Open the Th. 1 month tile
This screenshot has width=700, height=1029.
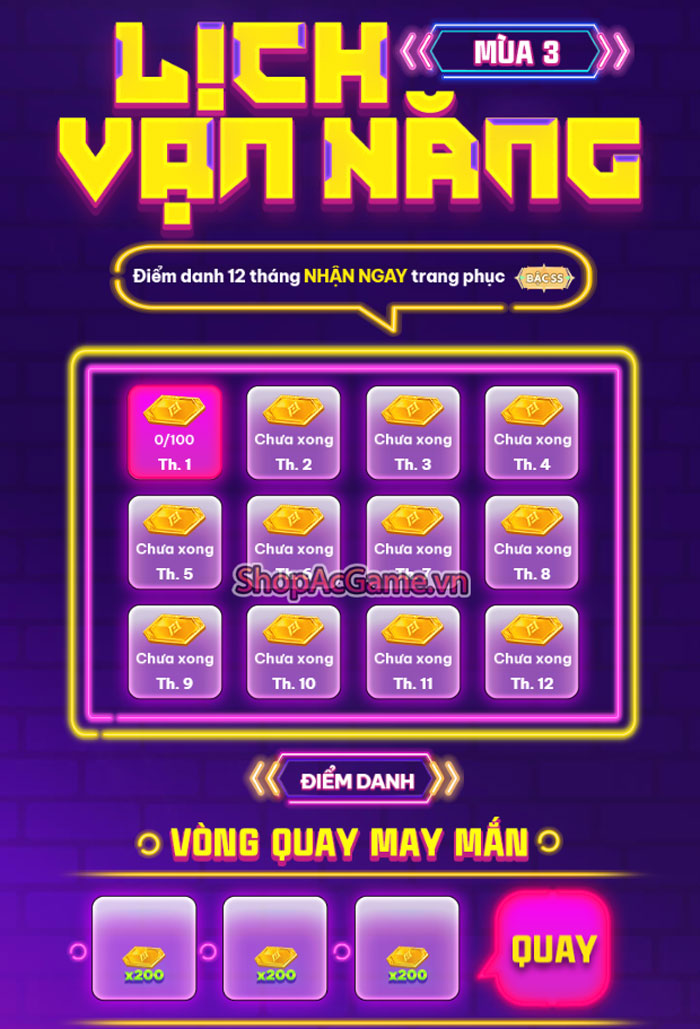pyautogui.click(x=175, y=432)
